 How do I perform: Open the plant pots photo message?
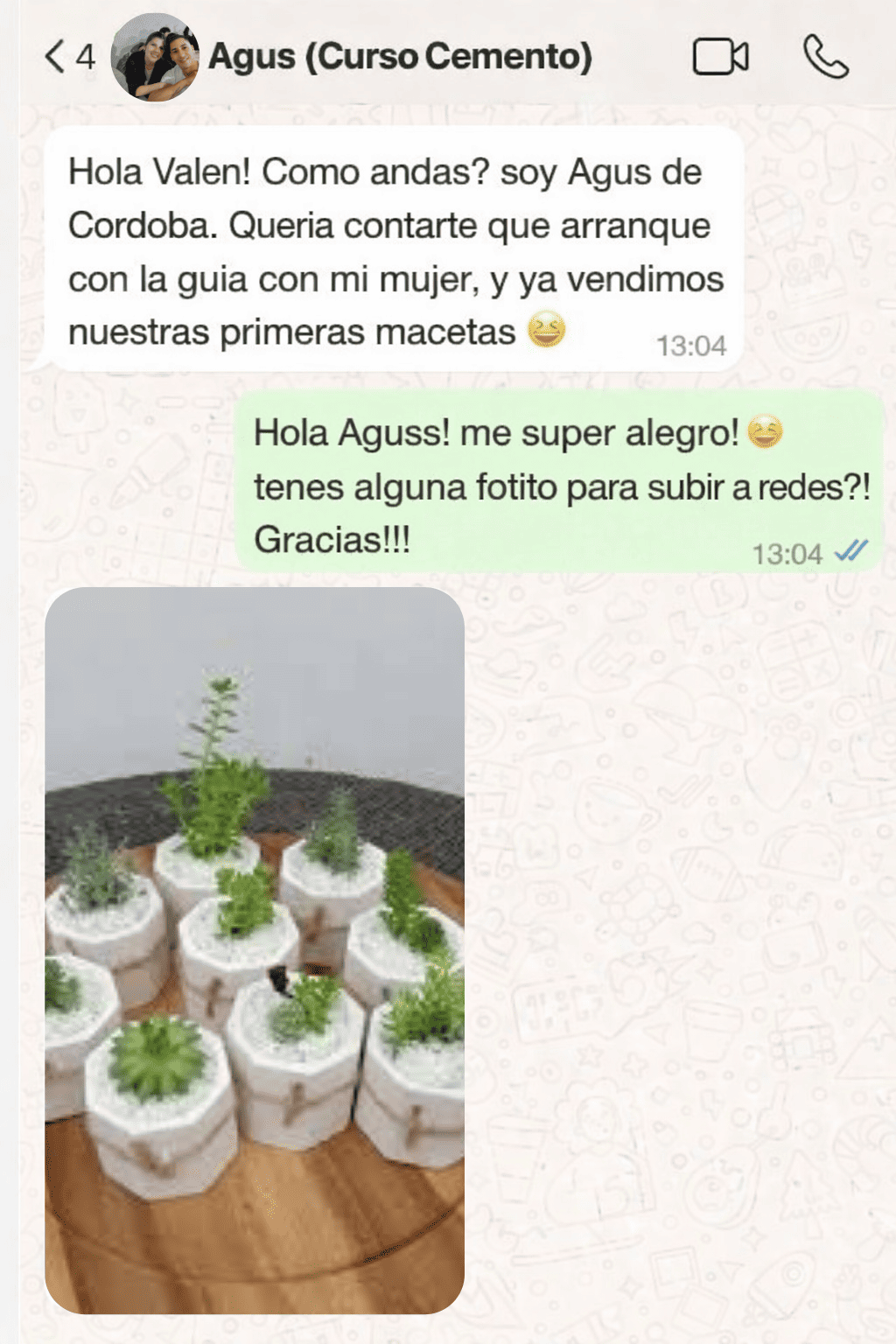255,949
